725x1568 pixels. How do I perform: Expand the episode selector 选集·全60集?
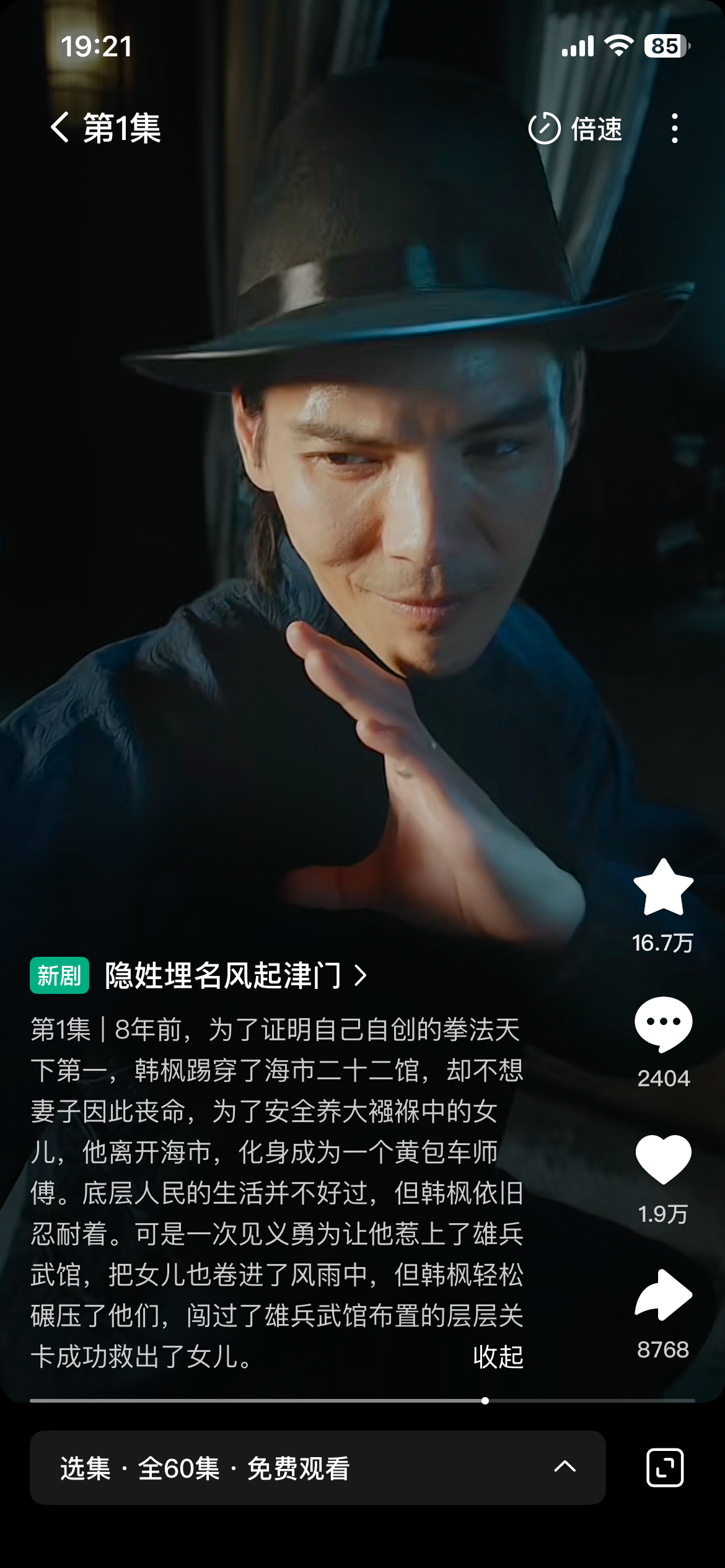pos(317,1467)
